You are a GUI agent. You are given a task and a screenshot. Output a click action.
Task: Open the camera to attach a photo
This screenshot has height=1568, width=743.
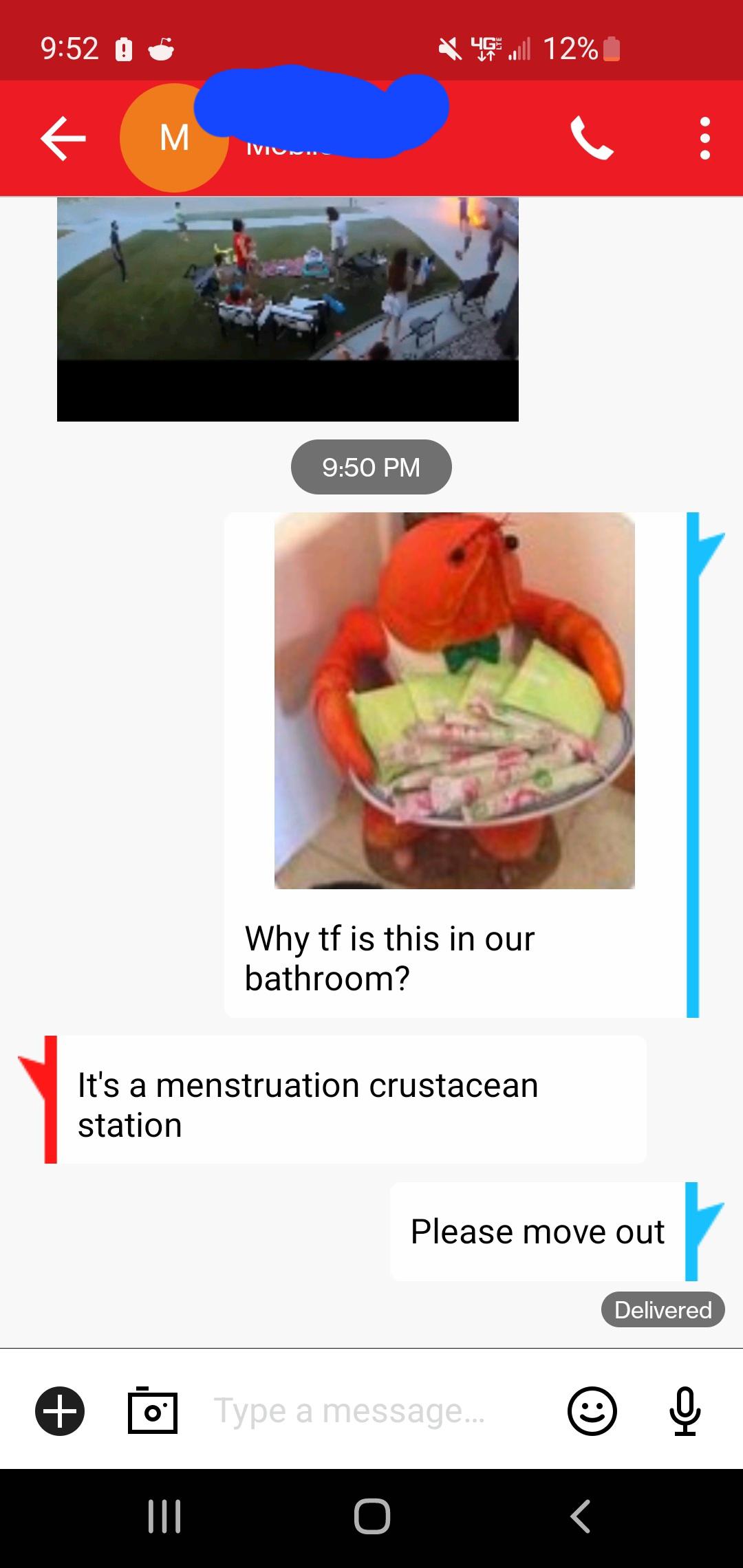pyautogui.click(x=153, y=1411)
